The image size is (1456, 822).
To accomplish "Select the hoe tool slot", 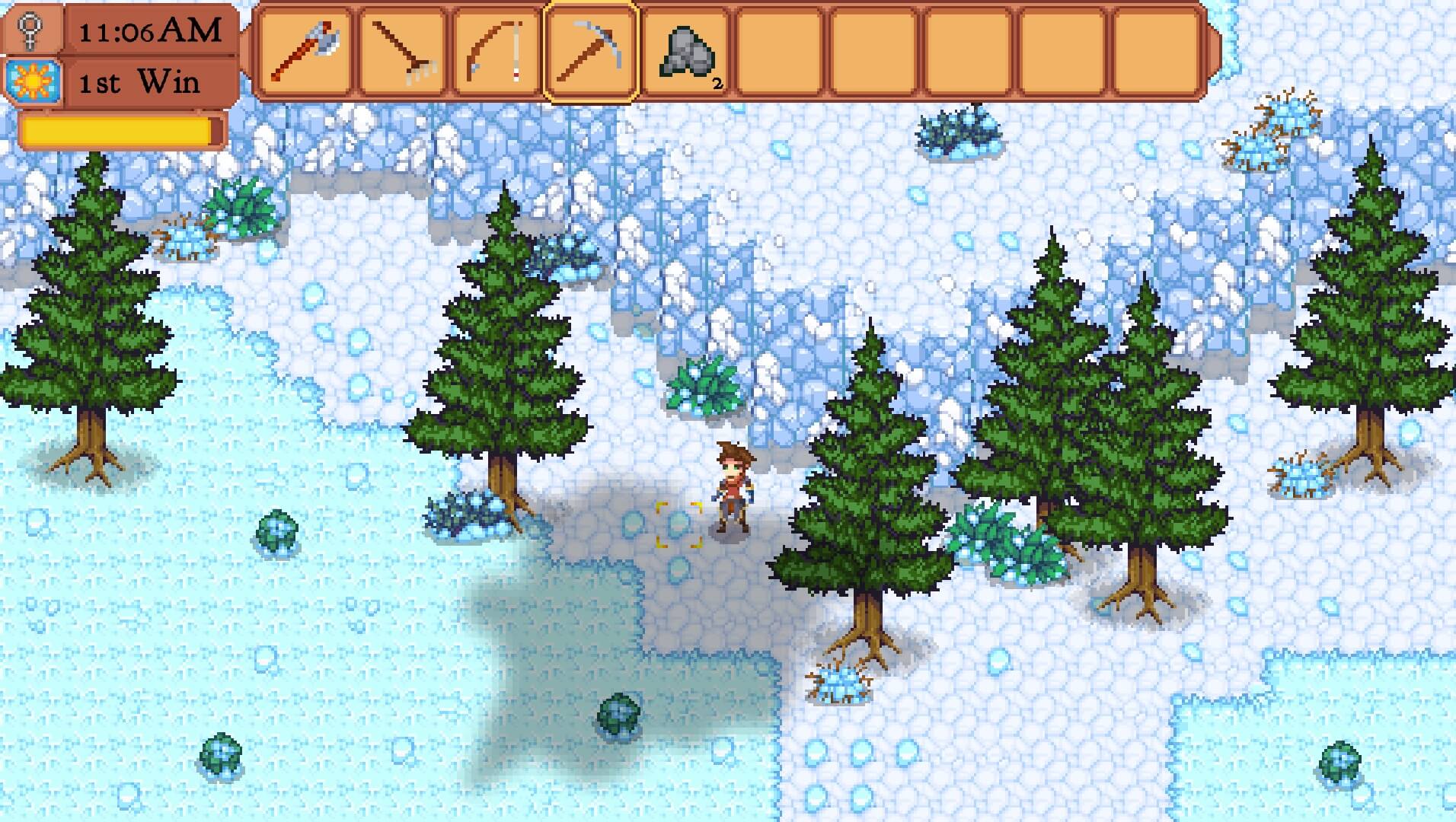I will click(401, 53).
